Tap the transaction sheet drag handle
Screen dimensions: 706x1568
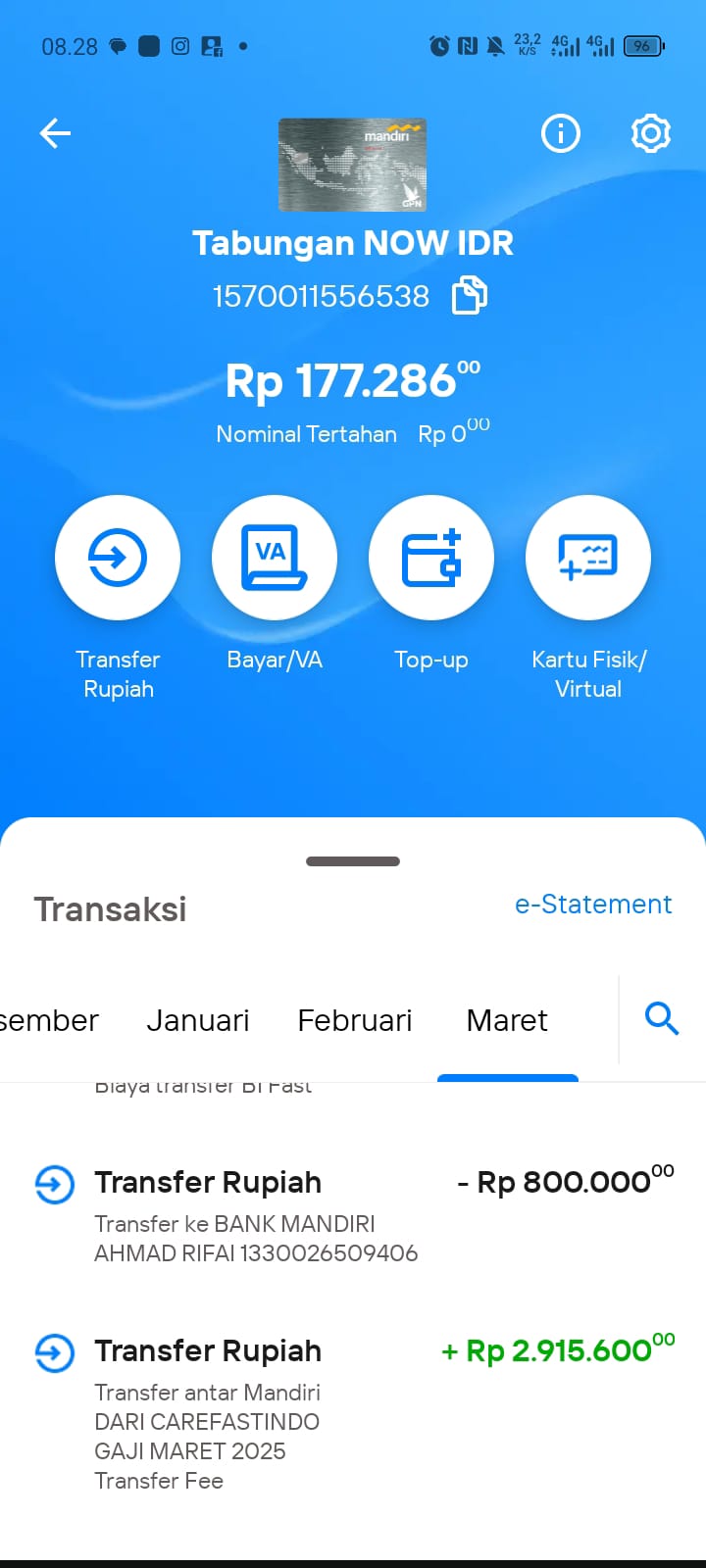click(x=353, y=861)
